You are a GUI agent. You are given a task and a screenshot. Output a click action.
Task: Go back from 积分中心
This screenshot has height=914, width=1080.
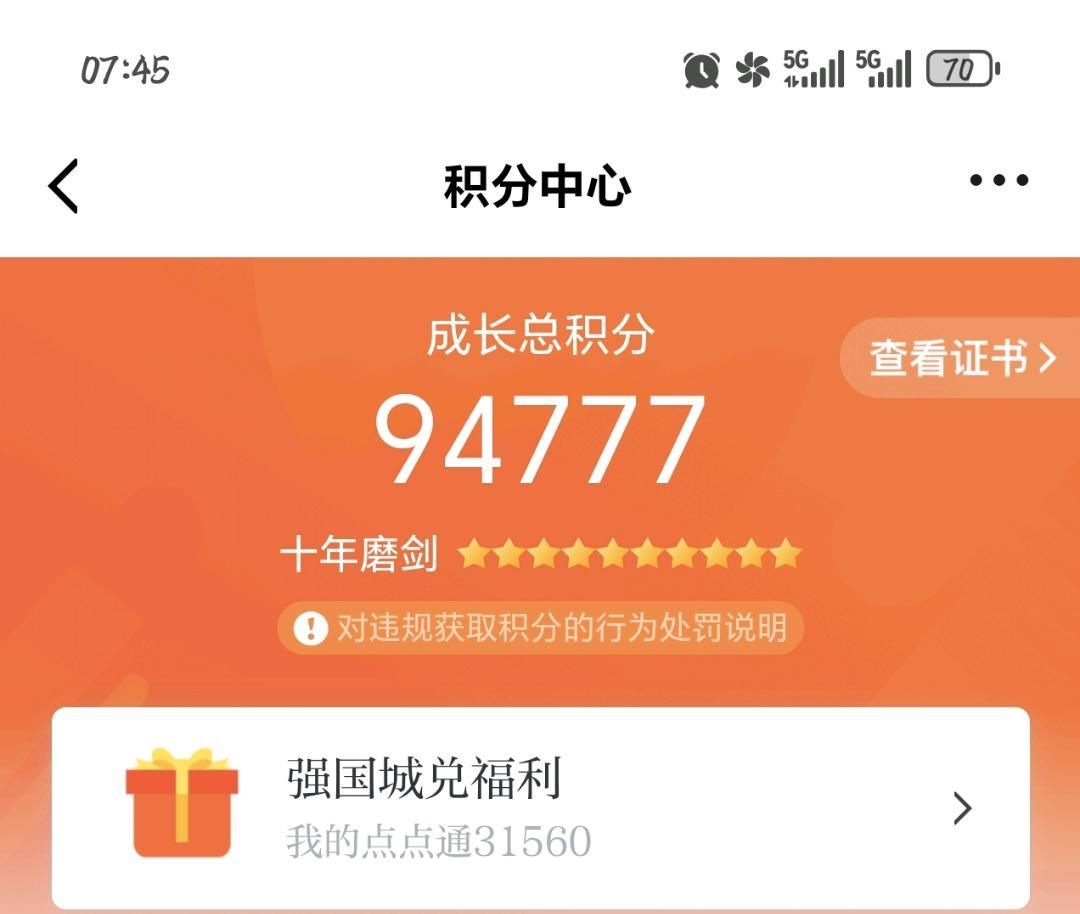[63, 186]
